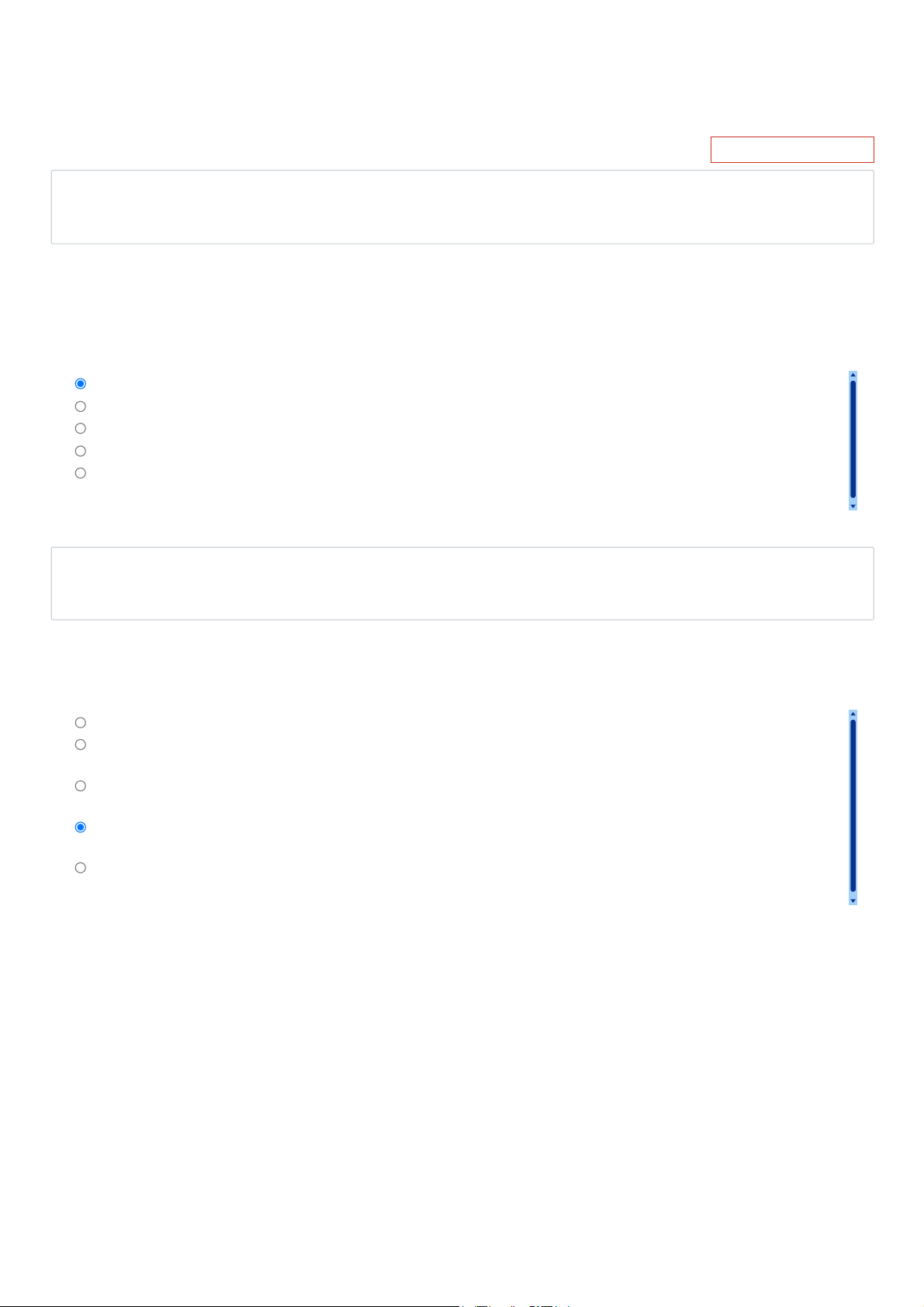Tap the first question's scrollbar down arrow
The height and width of the screenshot is (1307, 924).
point(853,507)
